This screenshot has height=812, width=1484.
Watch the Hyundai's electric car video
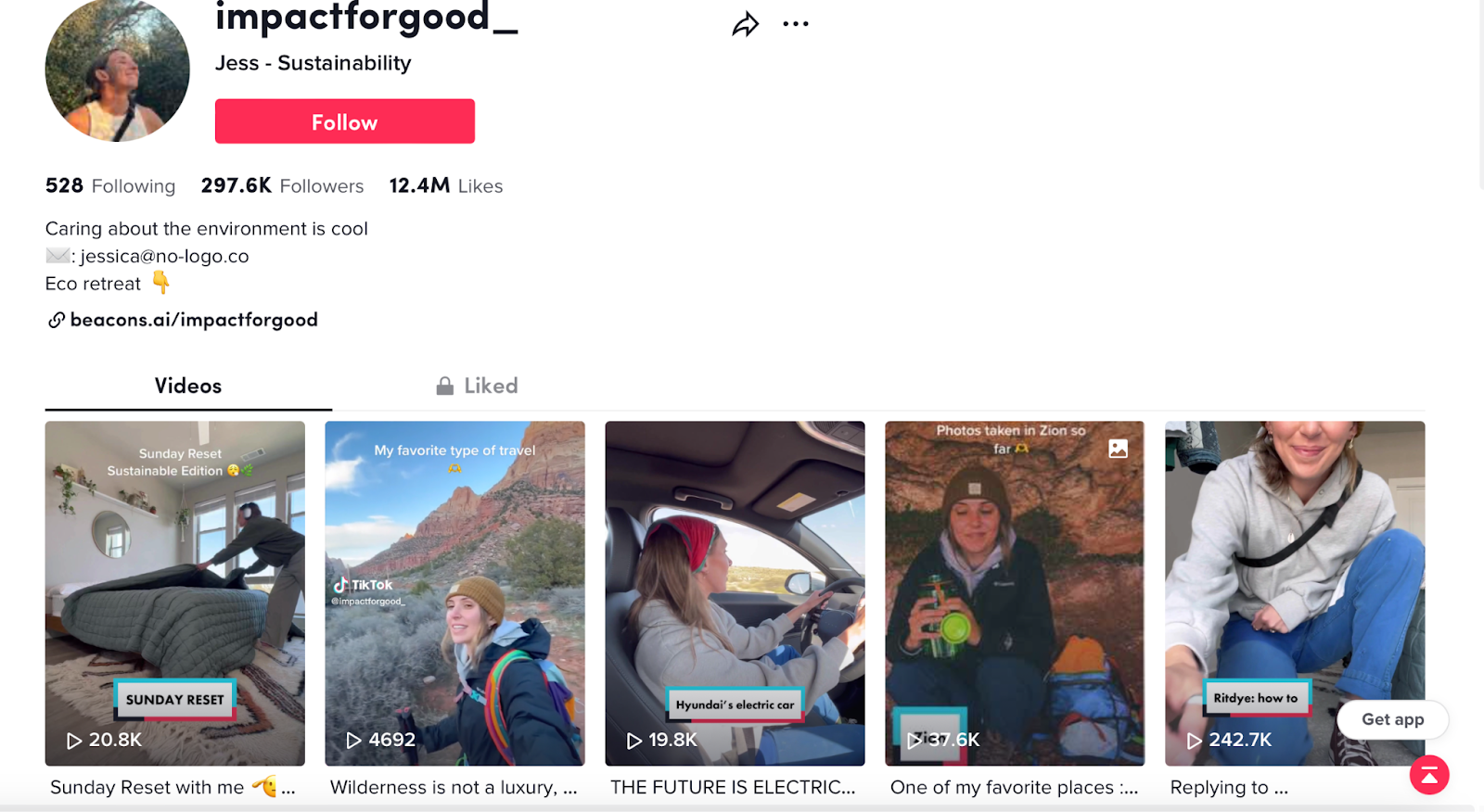[735, 593]
